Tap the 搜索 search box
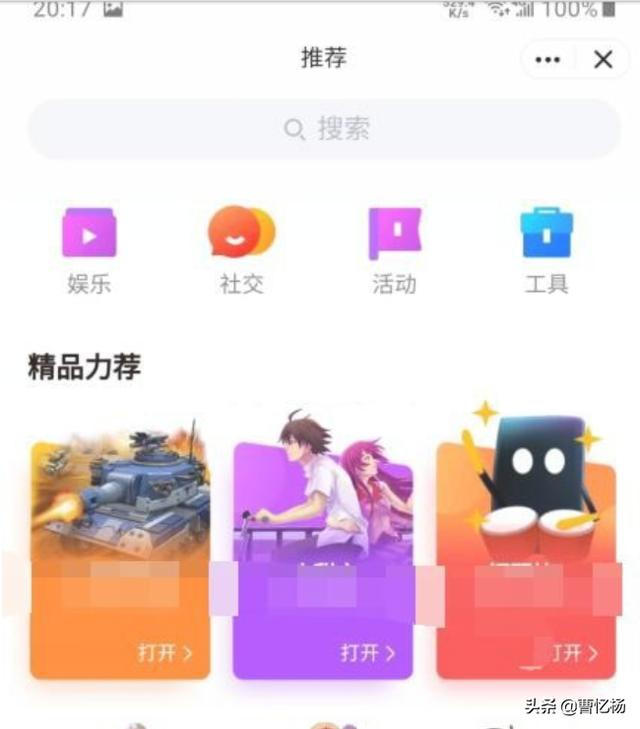This screenshot has width=640, height=729. [x=324, y=129]
